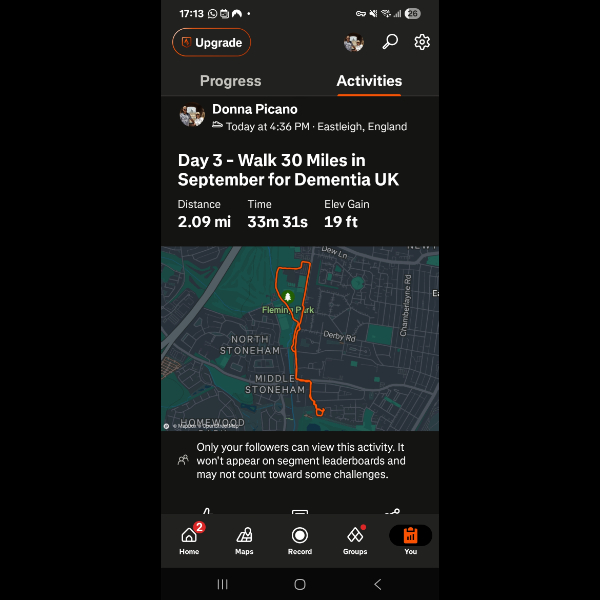600x600 pixels.
Task: Select the You tab
Action: point(410,540)
